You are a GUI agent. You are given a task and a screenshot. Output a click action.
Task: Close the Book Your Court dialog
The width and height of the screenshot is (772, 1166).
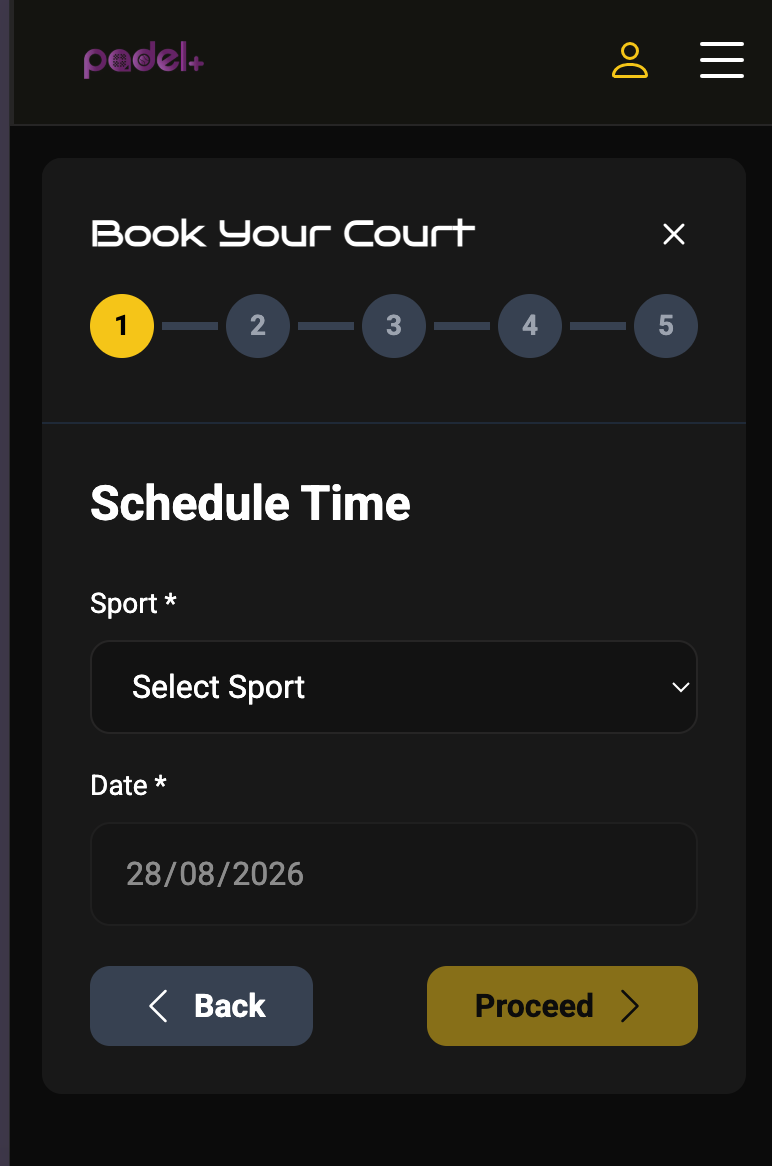click(674, 234)
